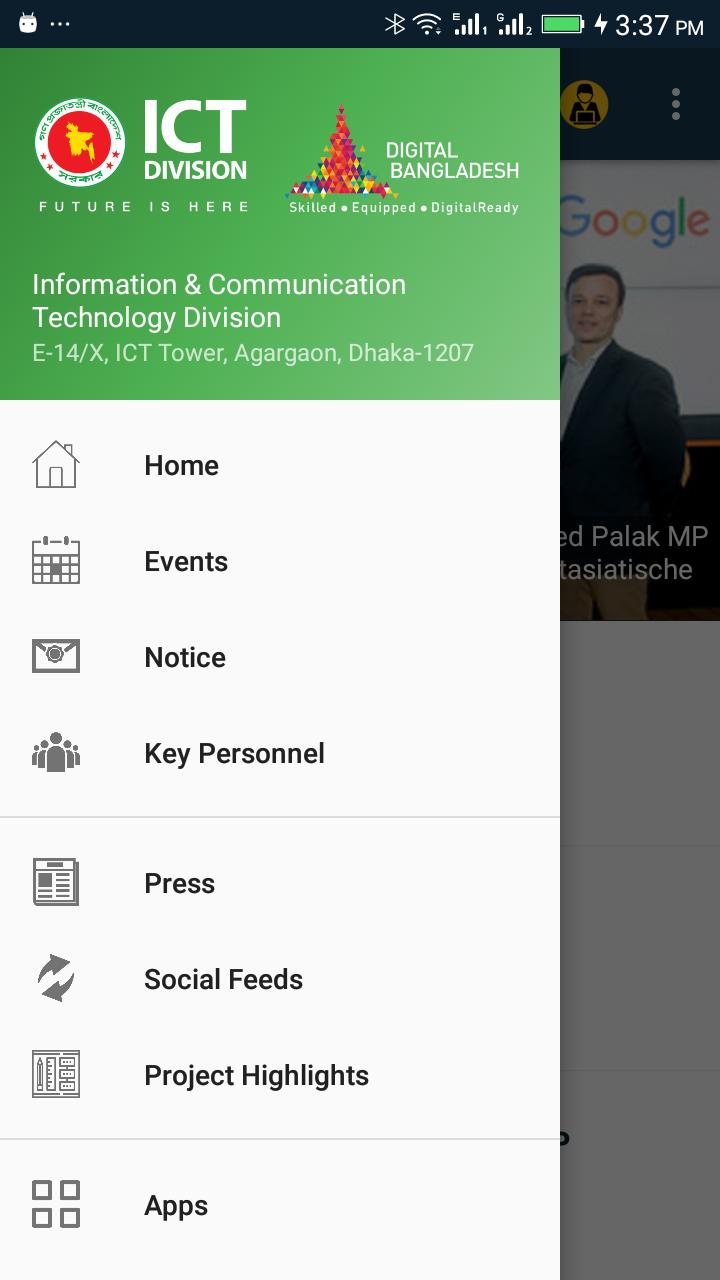Open Events via its calendar icon
This screenshot has height=1280, width=720.
point(56,561)
